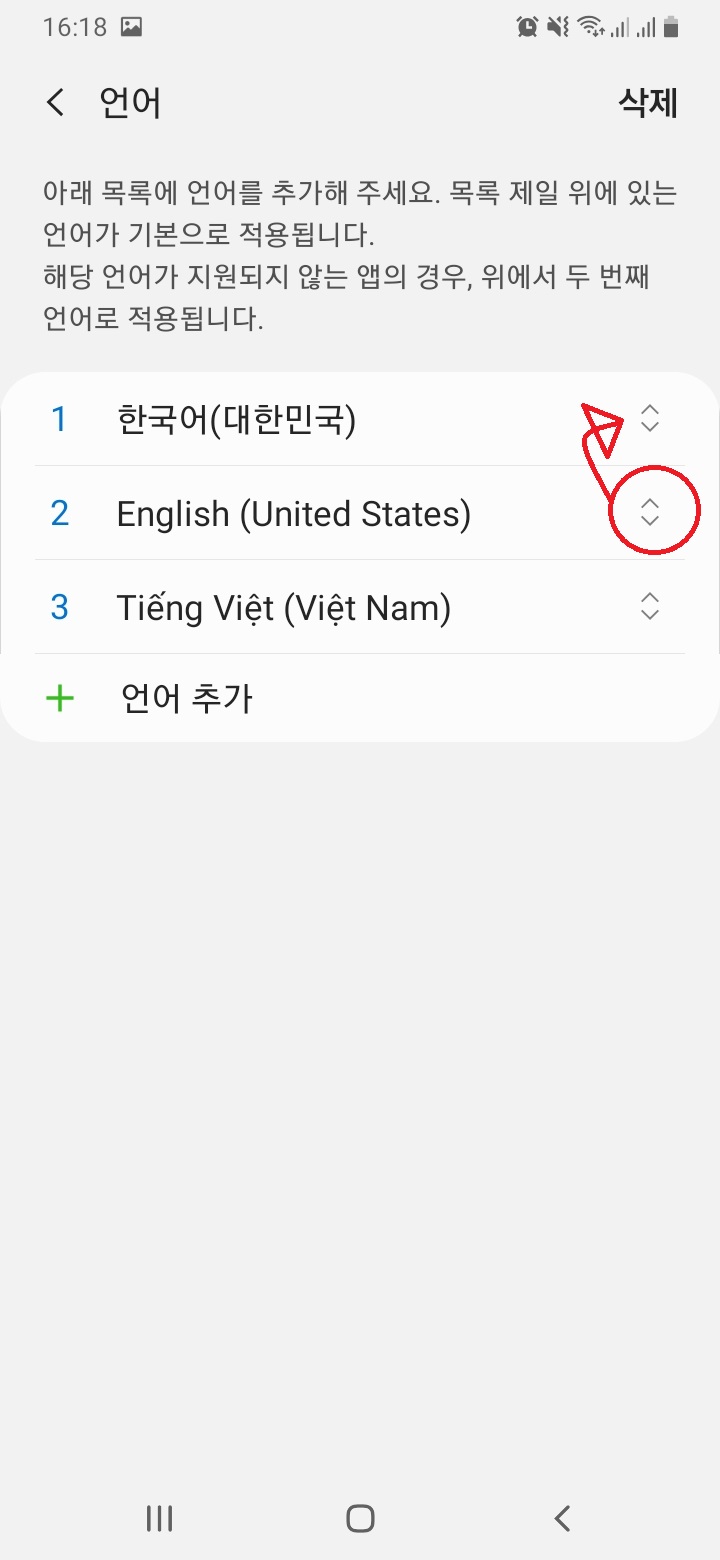Image resolution: width=720 pixels, height=1560 pixels.
Task: Go back using the app bar arrow
Action: [x=56, y=103]
